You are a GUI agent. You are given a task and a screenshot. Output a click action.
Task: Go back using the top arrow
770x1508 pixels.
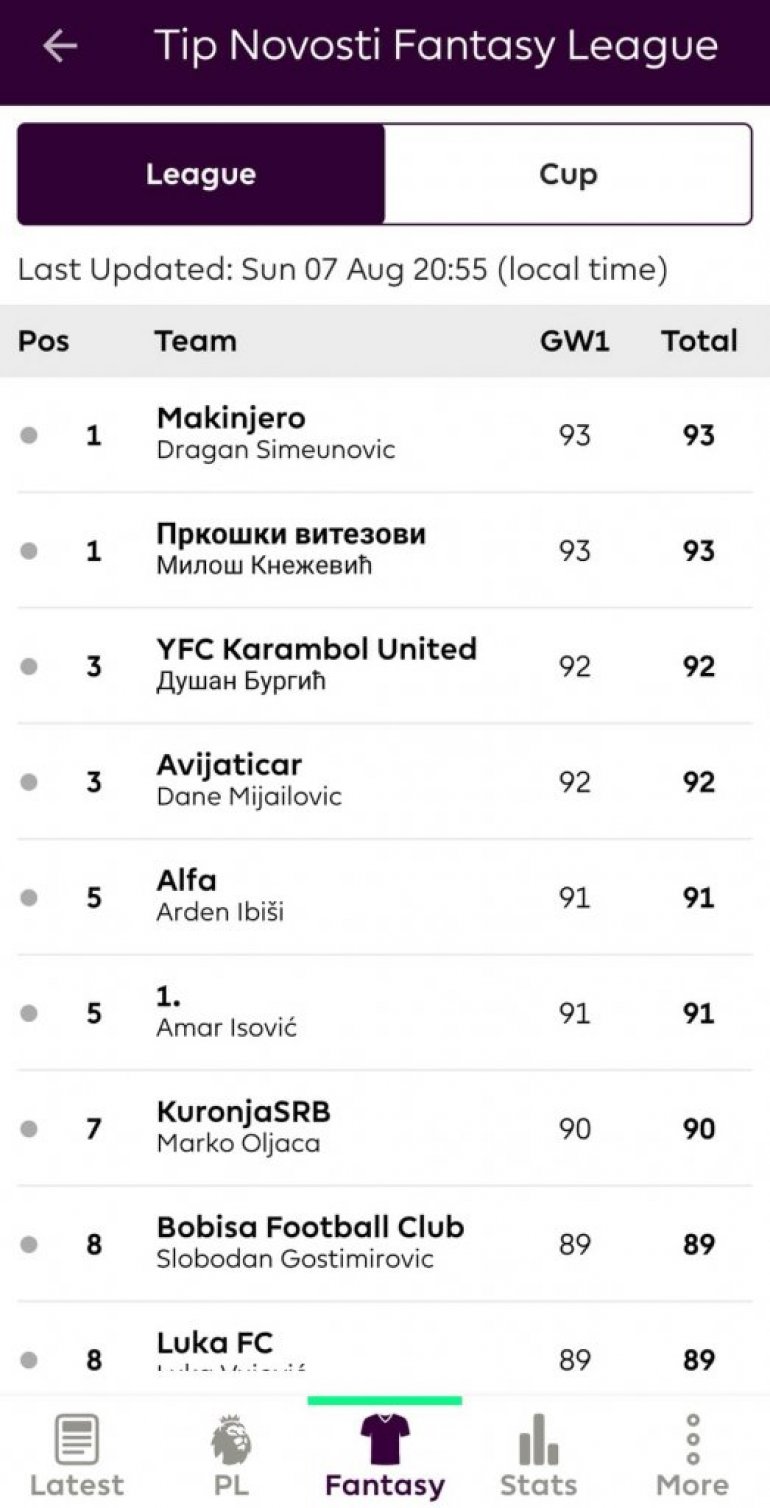[x=60, y=46]
